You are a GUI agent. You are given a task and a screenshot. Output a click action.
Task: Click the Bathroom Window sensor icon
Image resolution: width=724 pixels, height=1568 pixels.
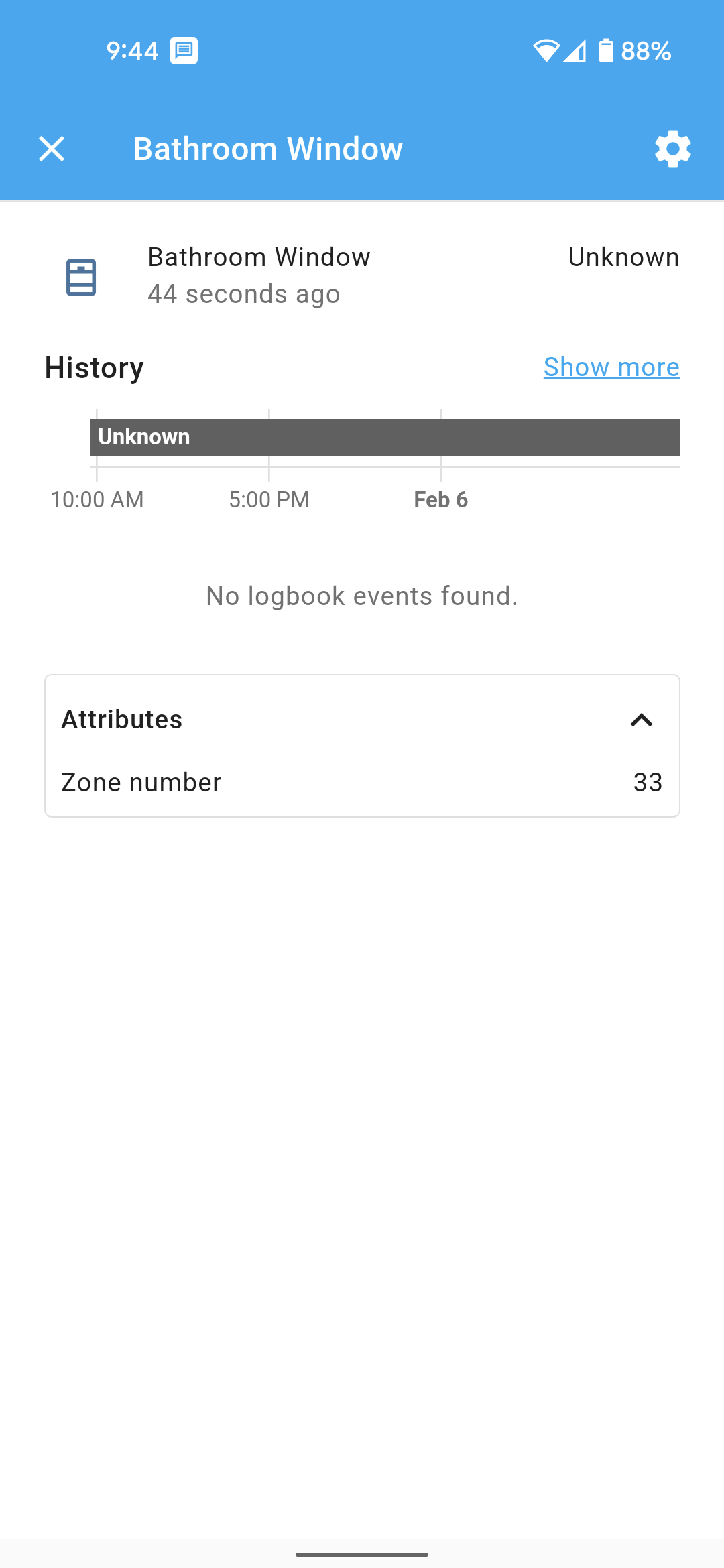click(x=80, y=275)
